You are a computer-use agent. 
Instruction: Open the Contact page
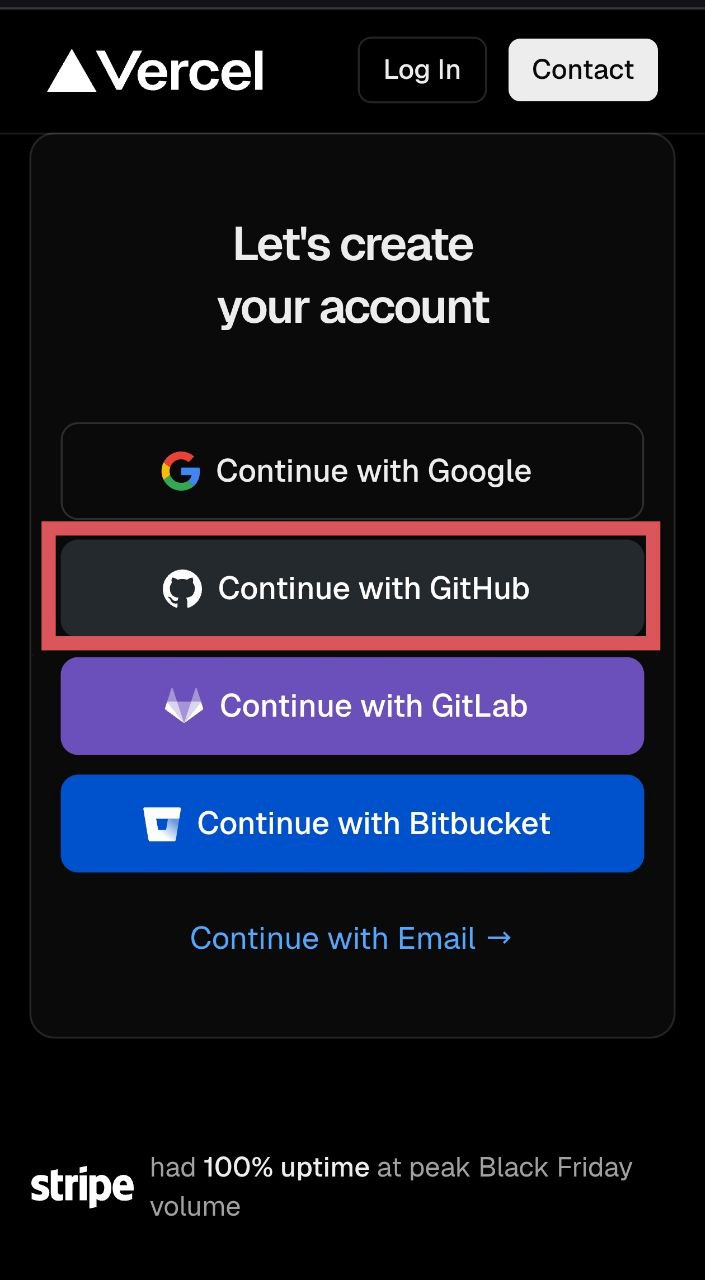point(583,70)
